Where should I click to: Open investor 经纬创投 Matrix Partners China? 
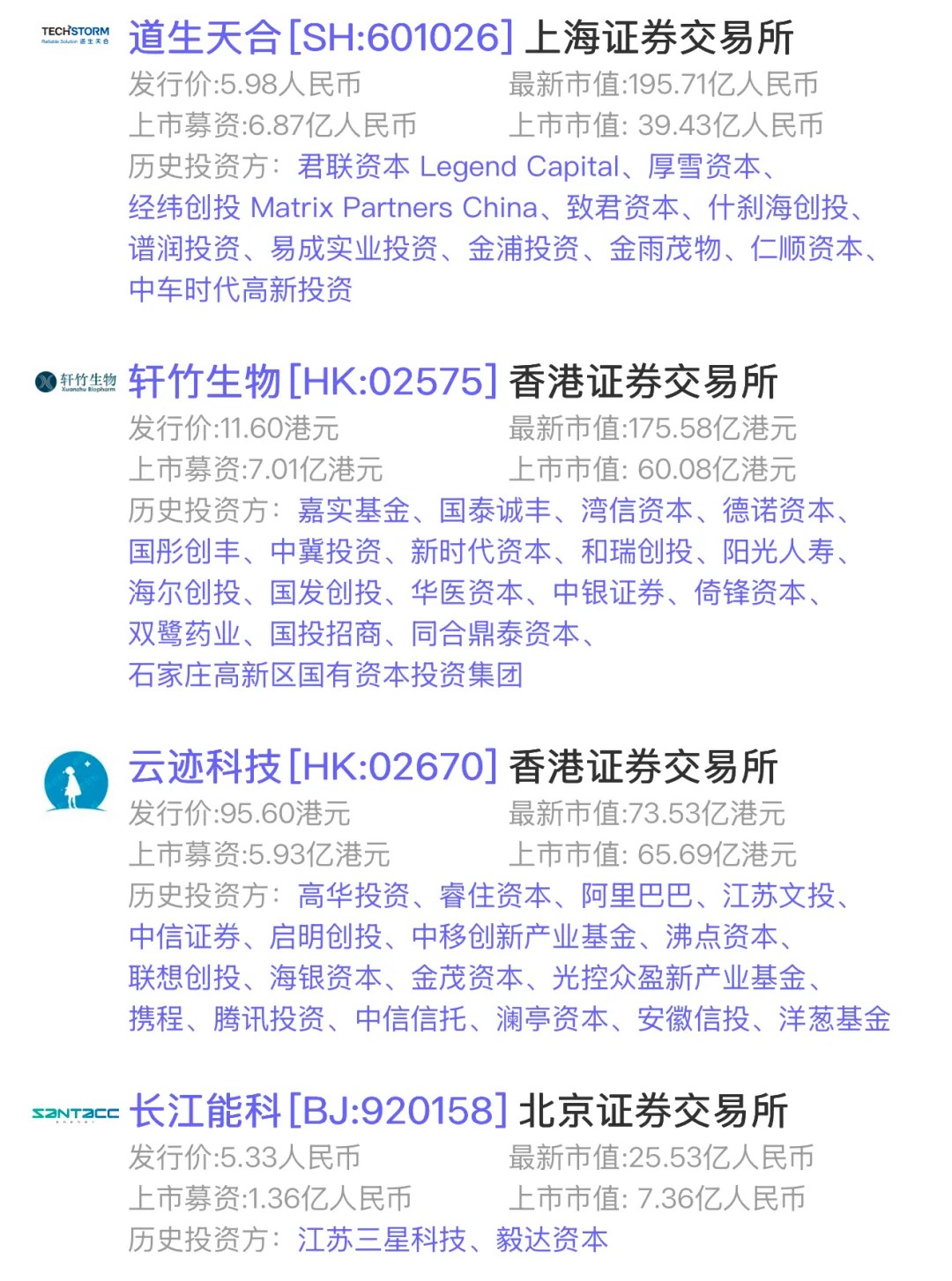tap(332, 208)
